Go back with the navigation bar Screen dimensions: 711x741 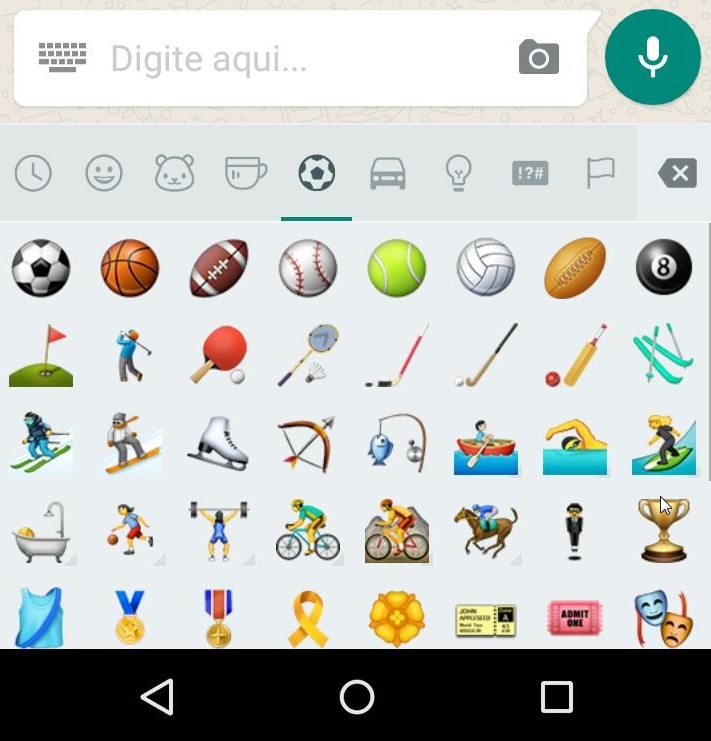tap(158, 697)
